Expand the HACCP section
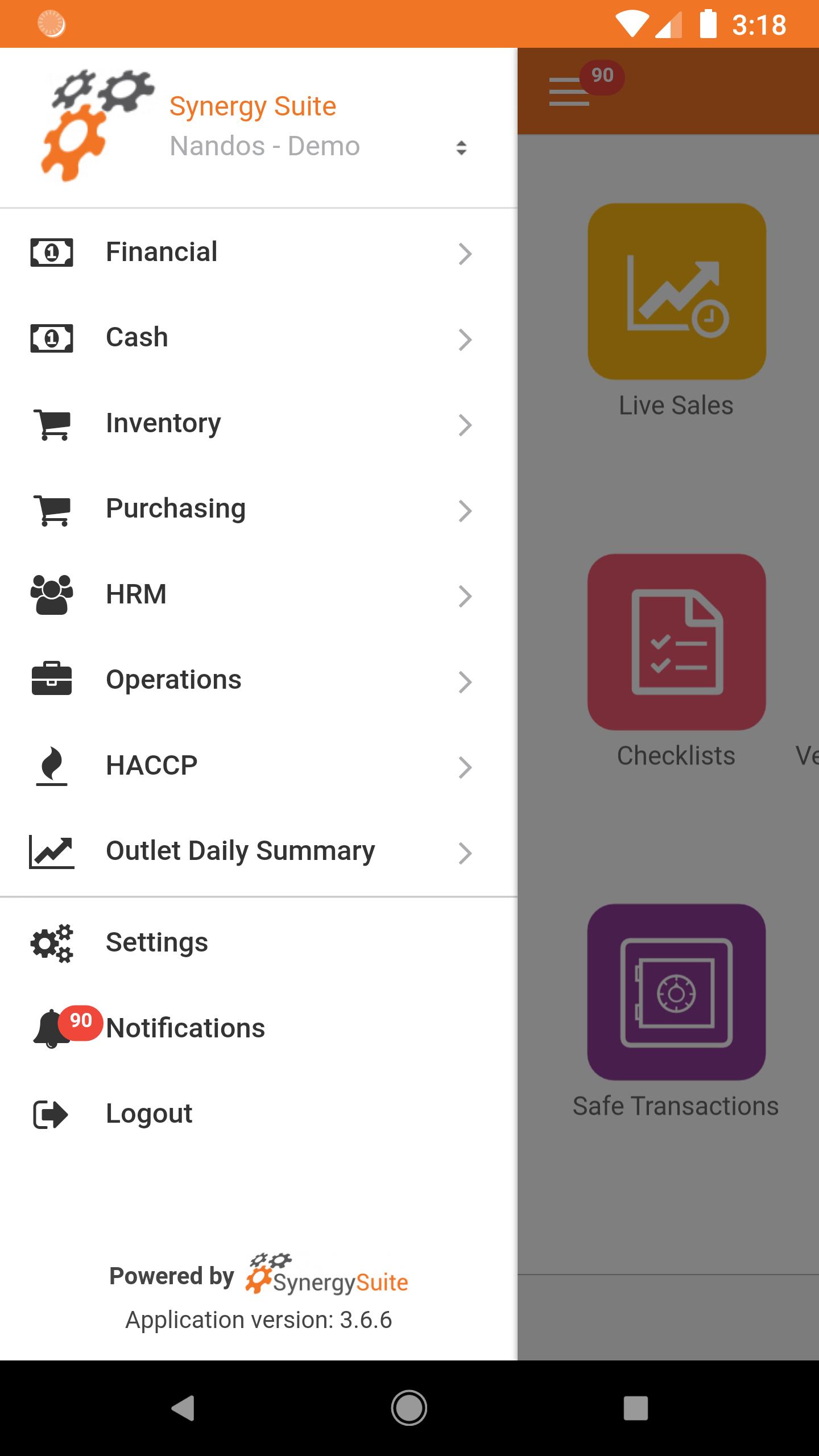The image size is (819, 1456). tap(259, 766)
